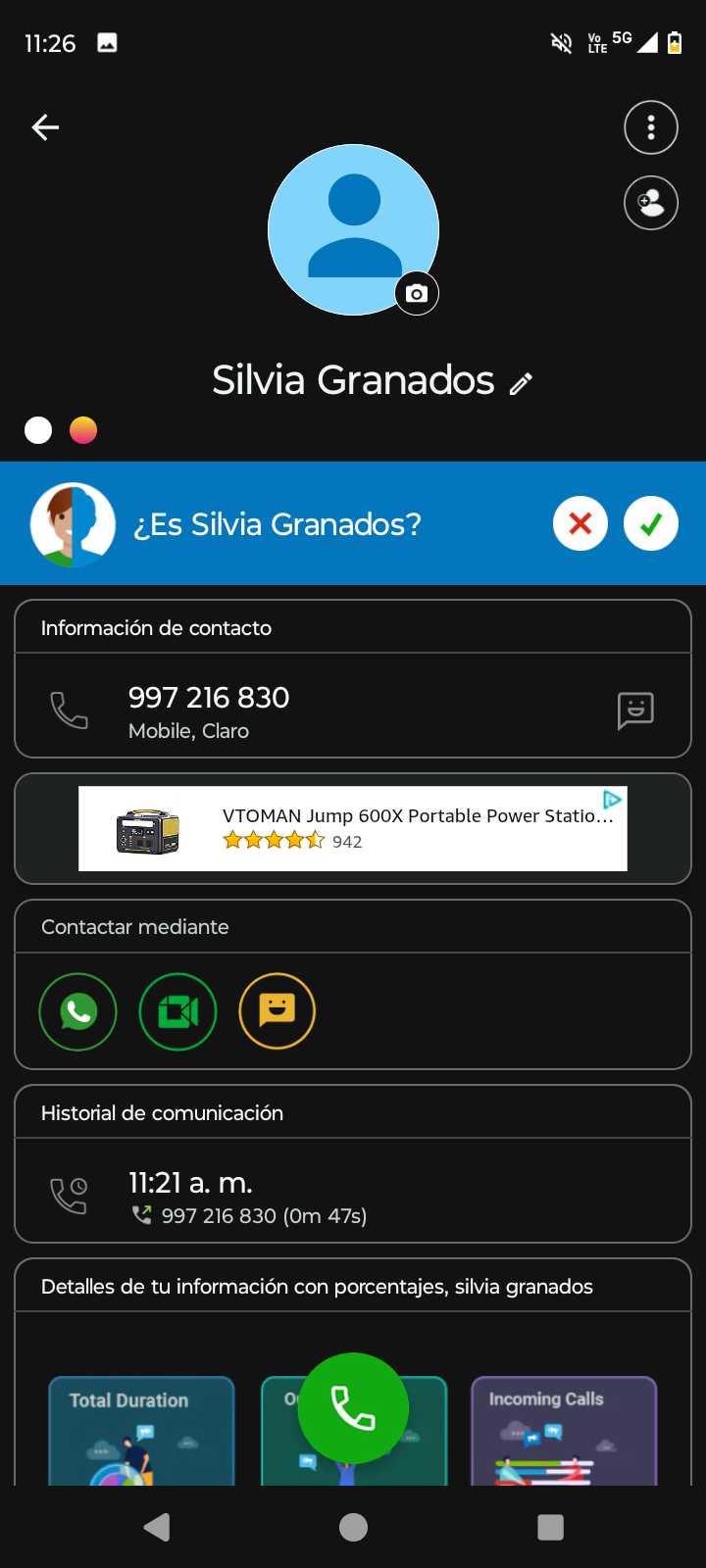Open the yellow chat message option

click(277, 1011)
